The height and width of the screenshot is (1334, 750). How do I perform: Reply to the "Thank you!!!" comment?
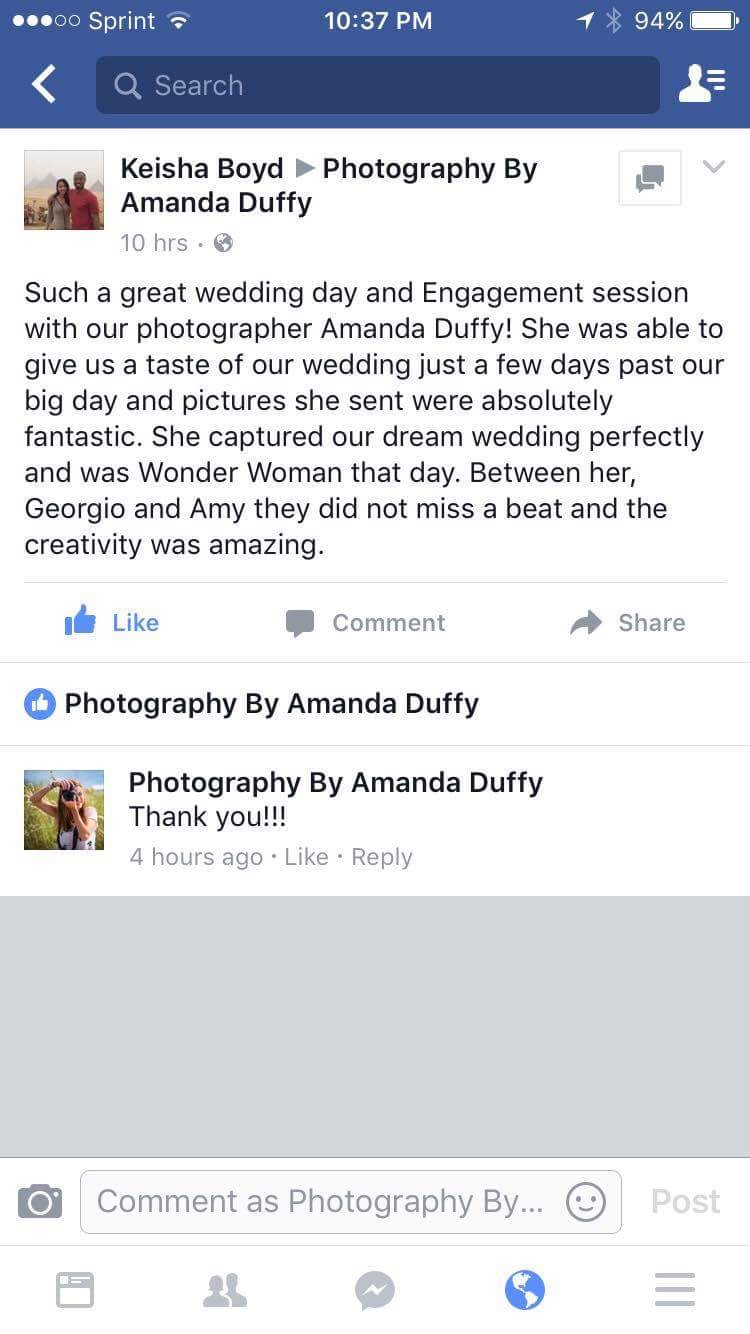[381, 857]
